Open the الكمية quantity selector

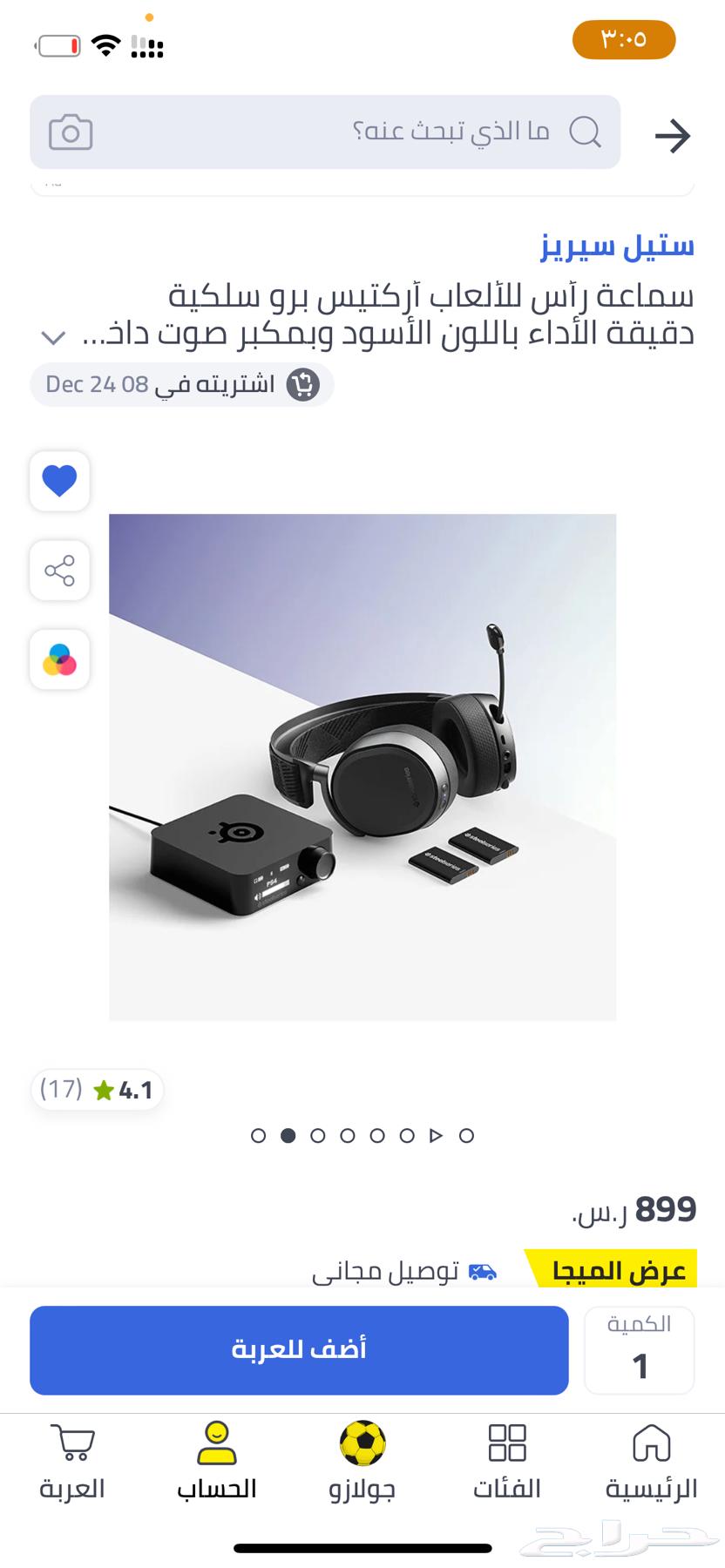640,1350
